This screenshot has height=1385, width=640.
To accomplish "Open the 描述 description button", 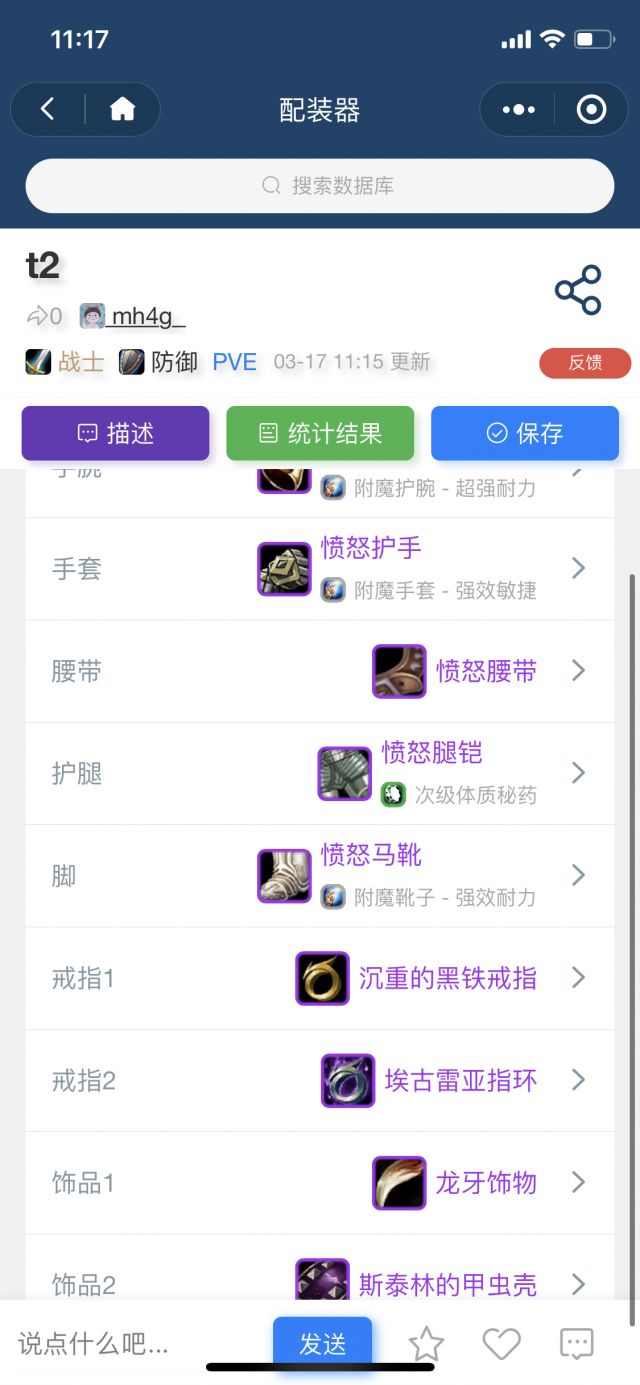I will click(x=116, y=433).
